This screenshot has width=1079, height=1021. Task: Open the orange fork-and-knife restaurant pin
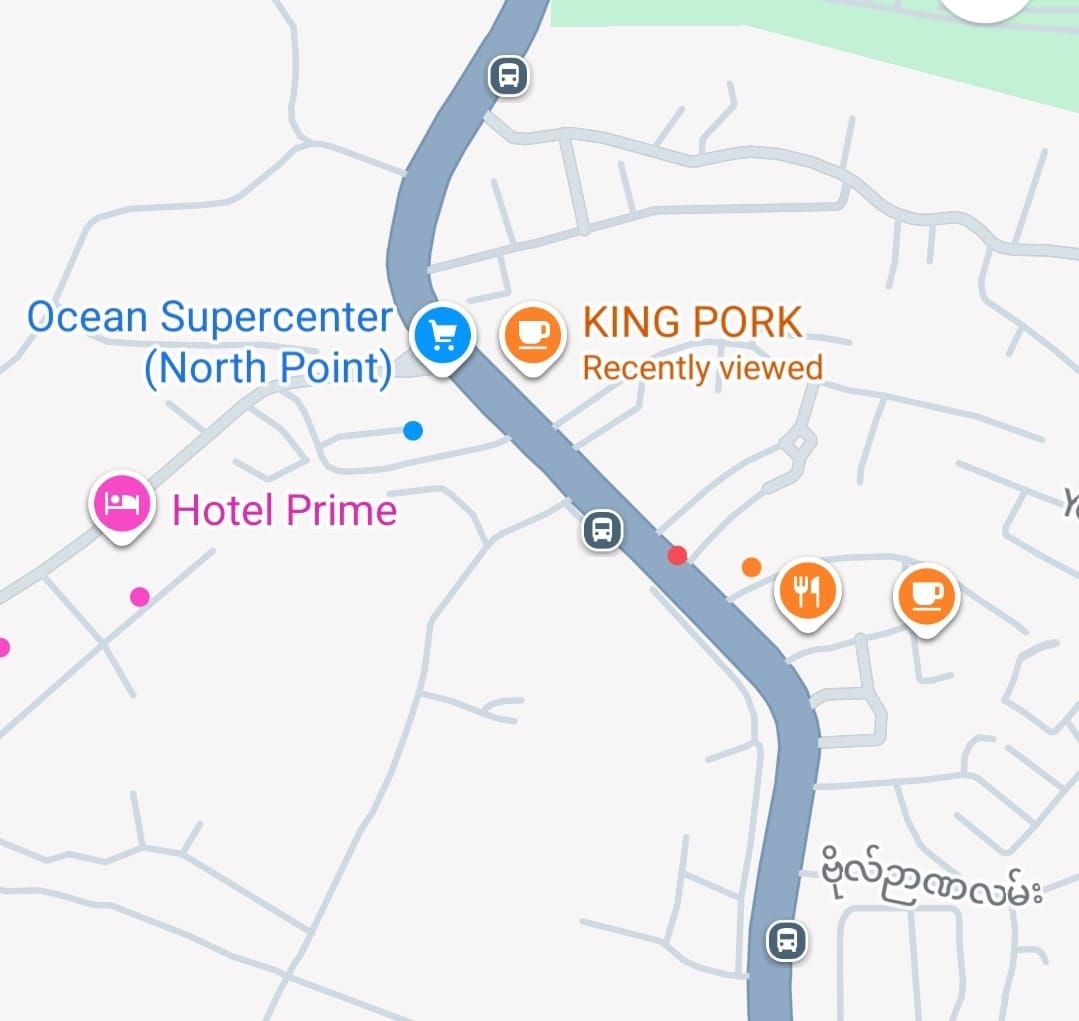[808, 591]
